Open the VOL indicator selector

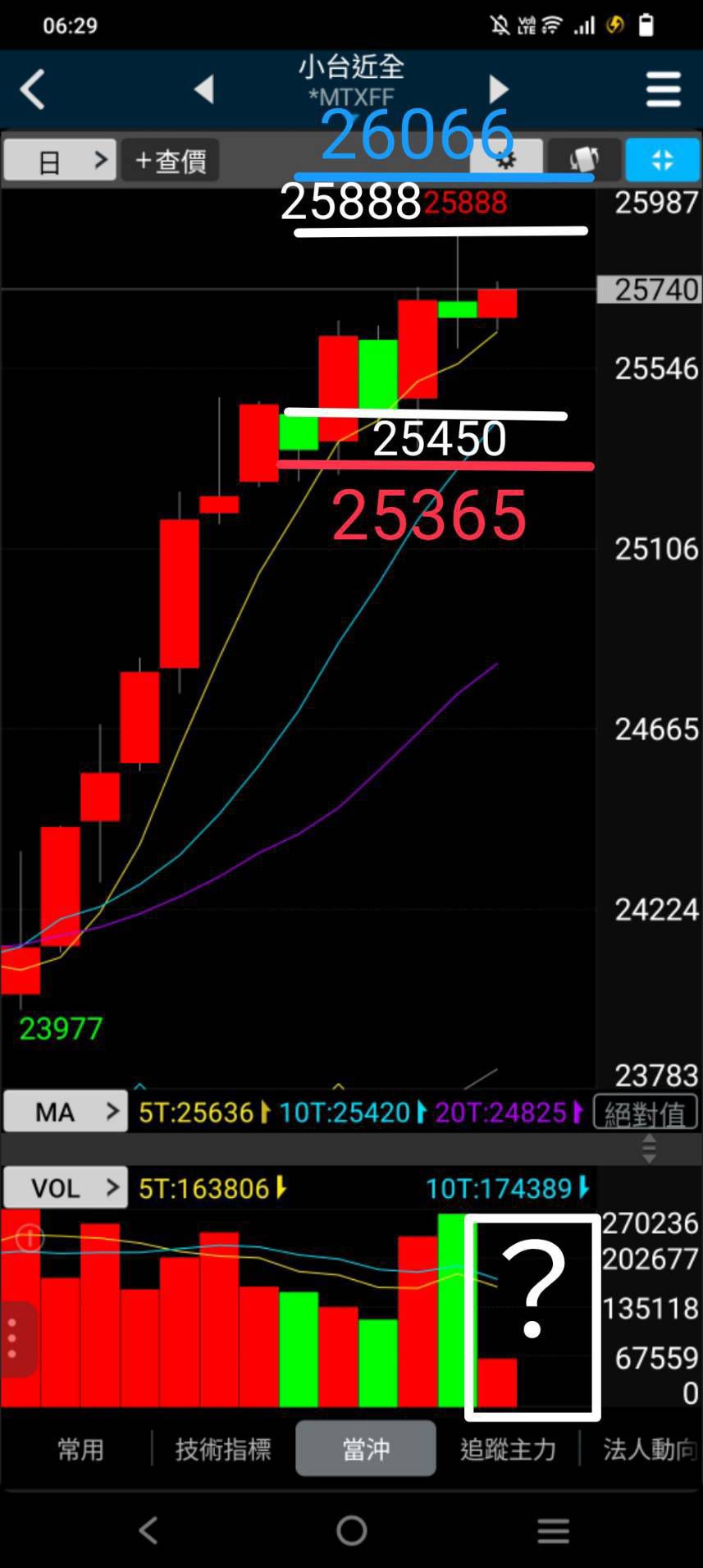pos(66,1187)
